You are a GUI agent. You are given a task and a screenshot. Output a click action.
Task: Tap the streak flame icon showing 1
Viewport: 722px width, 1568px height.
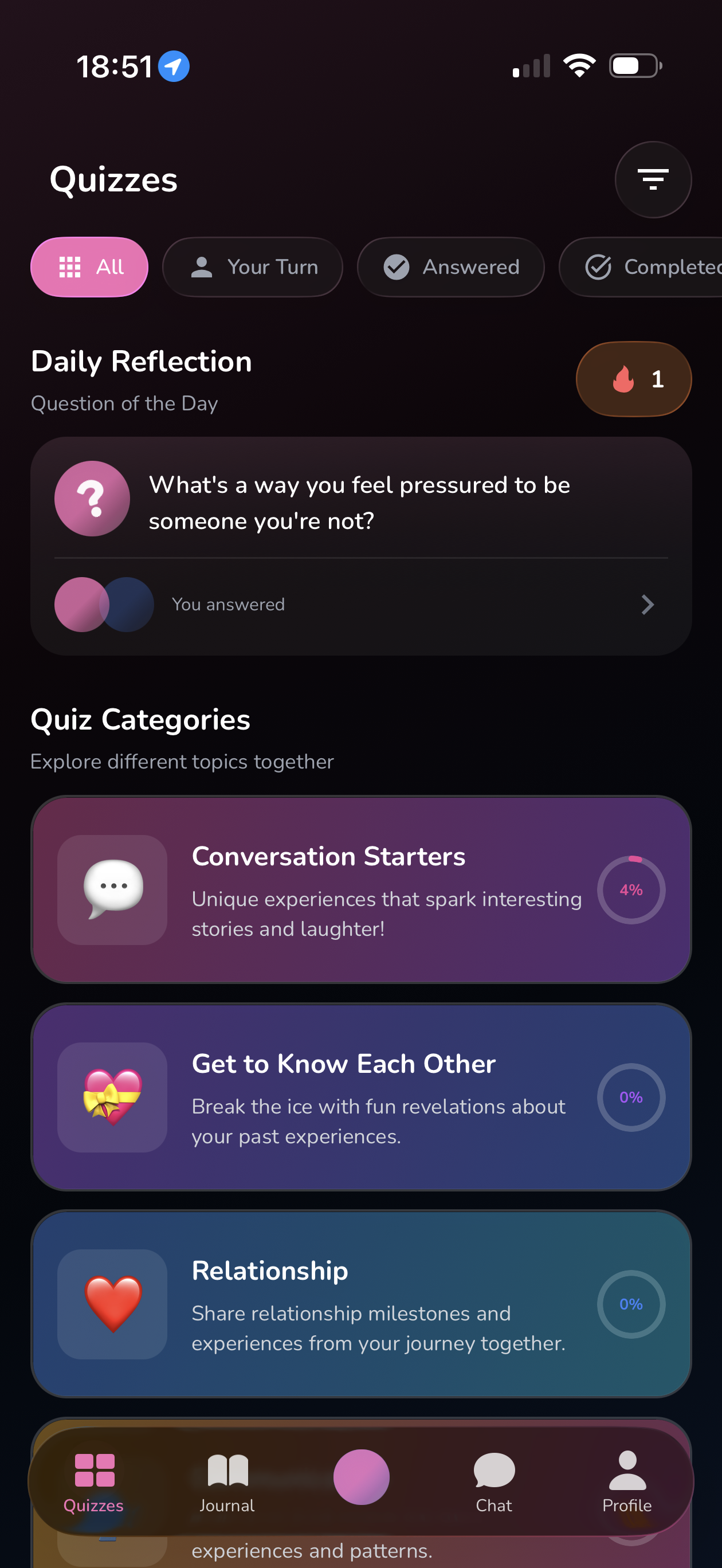[633, 378]
